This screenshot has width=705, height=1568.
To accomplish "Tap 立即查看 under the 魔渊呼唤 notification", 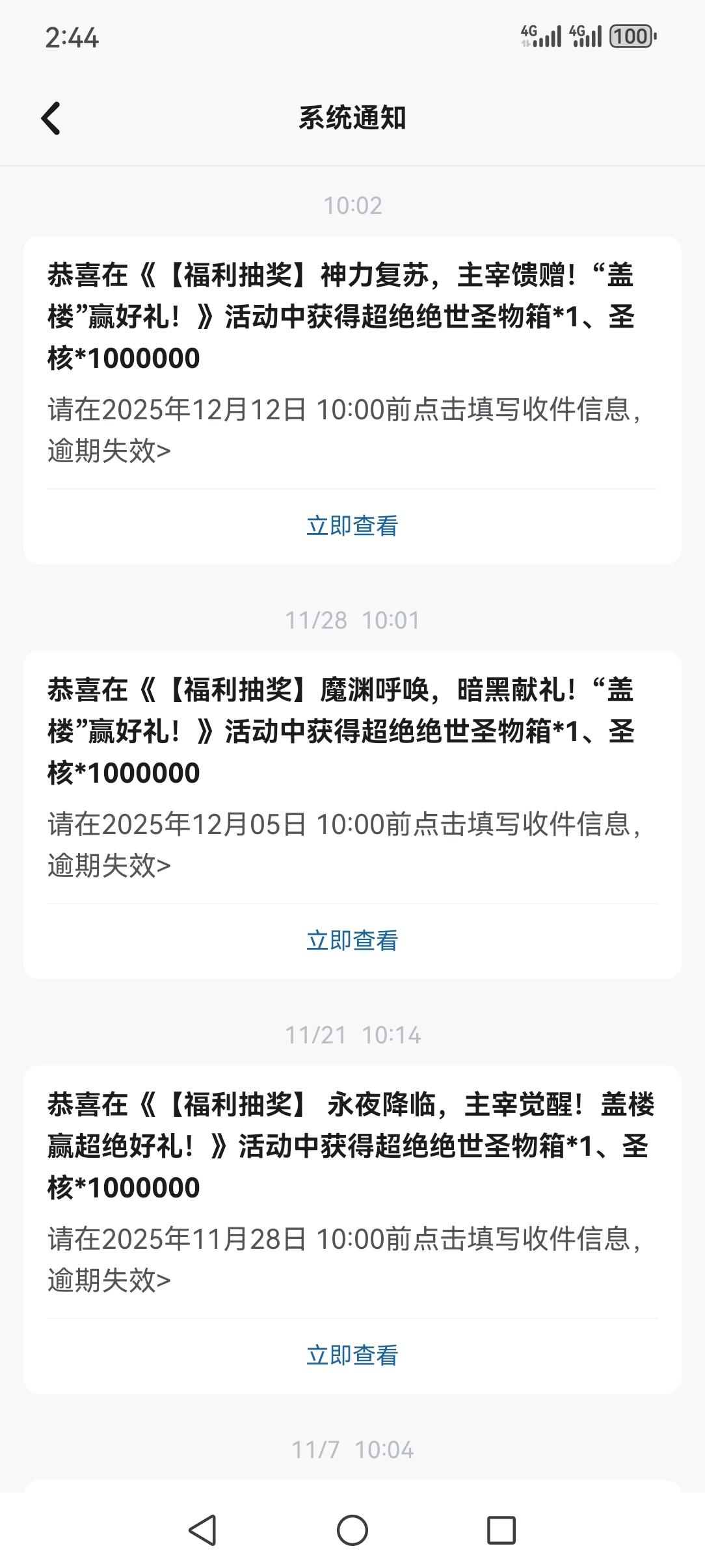I will tap(352, 941).
